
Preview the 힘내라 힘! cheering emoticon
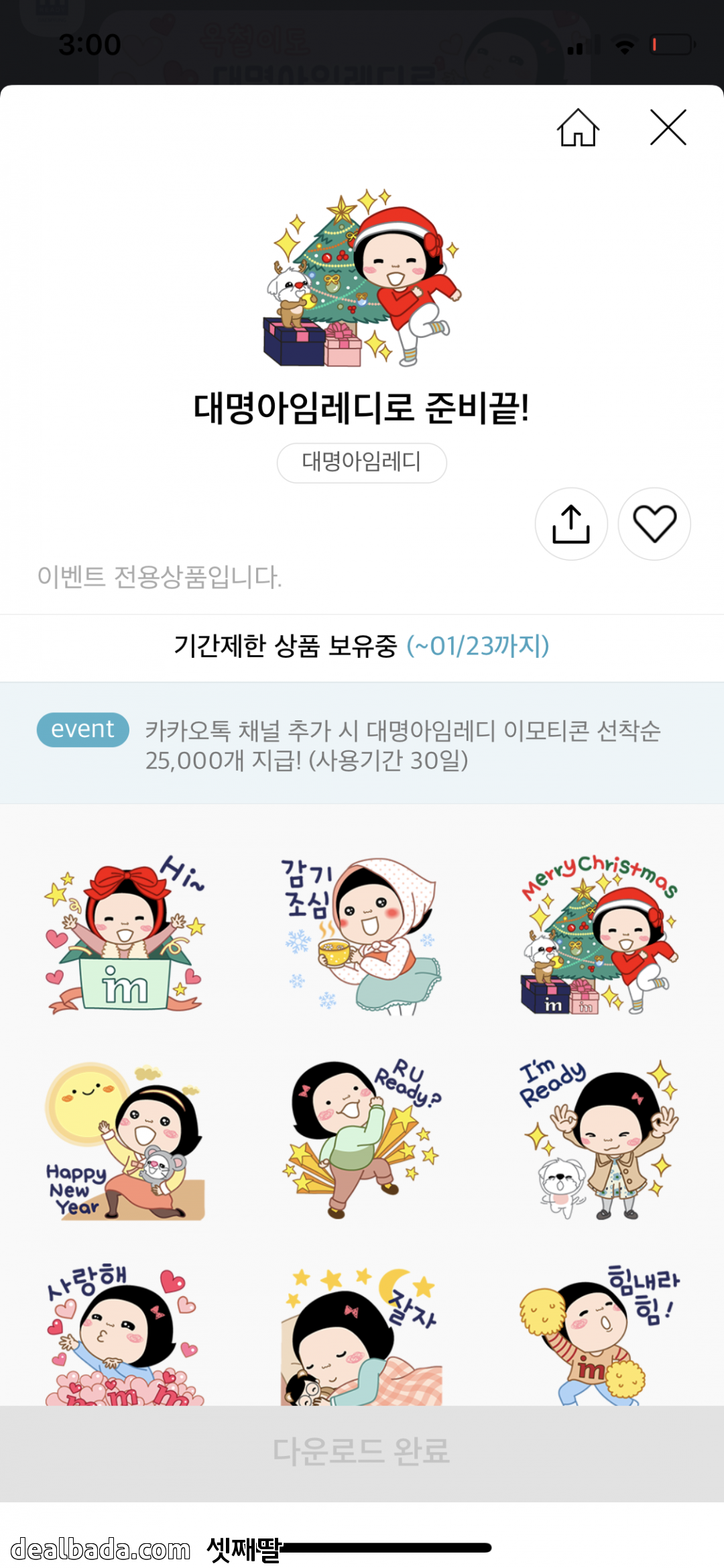click(600, 1335)
